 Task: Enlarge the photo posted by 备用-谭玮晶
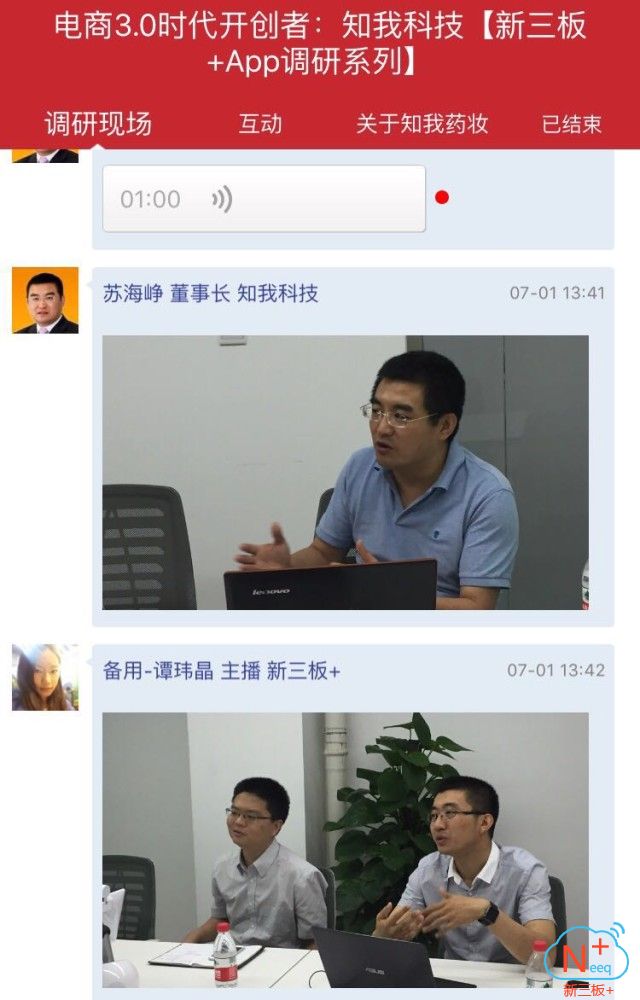(x=345, y=848)
